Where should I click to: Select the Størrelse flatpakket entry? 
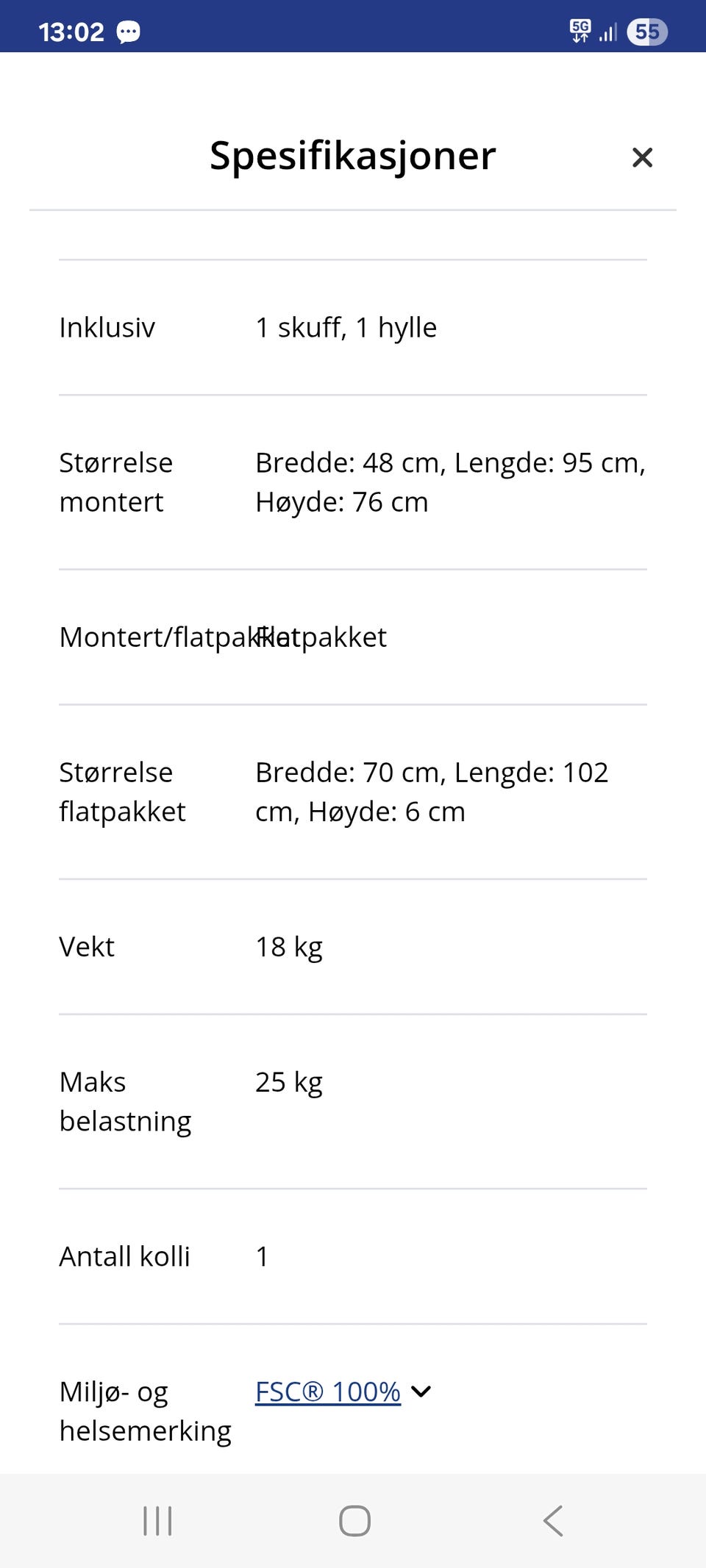click(x=121, y=792)
